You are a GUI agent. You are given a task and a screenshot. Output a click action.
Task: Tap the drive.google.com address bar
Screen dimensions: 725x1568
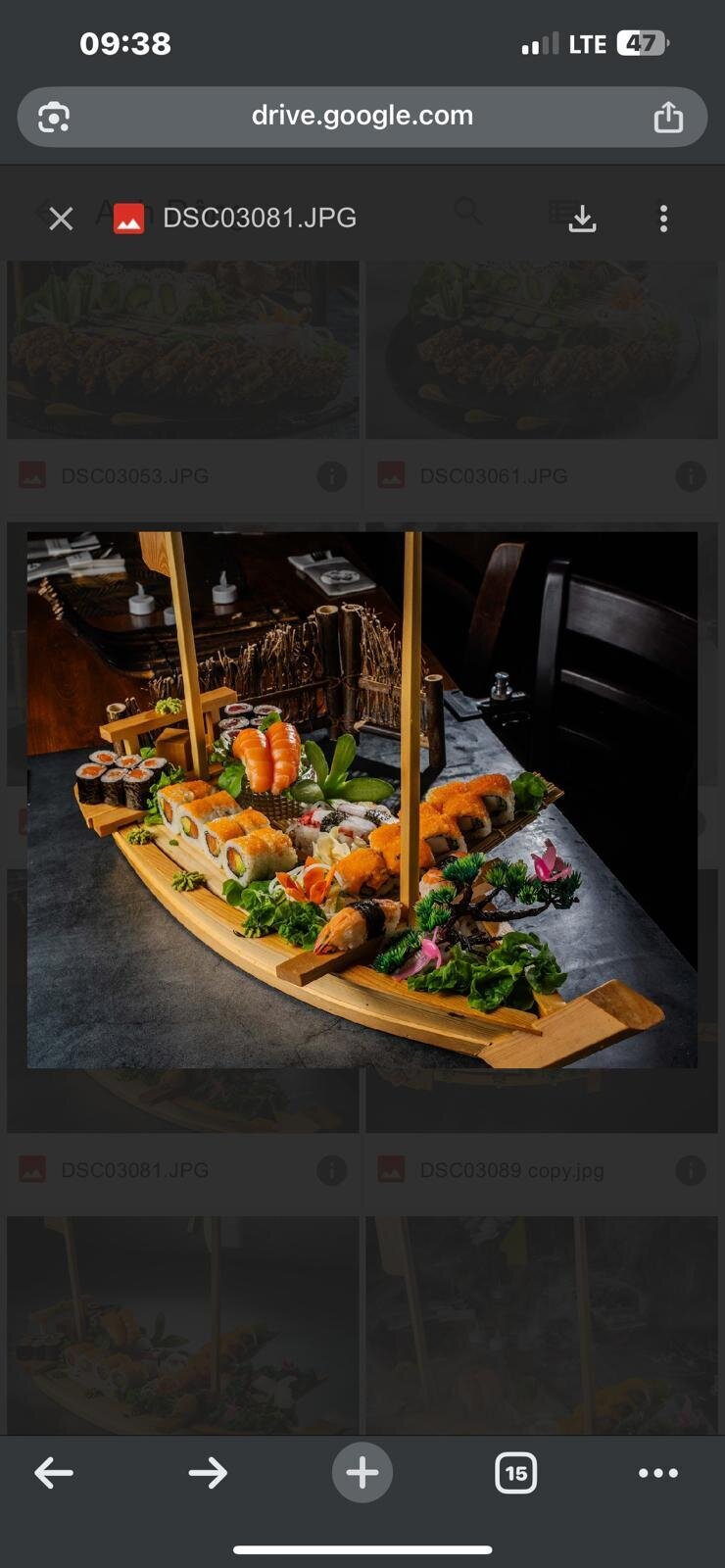point(362,117)
